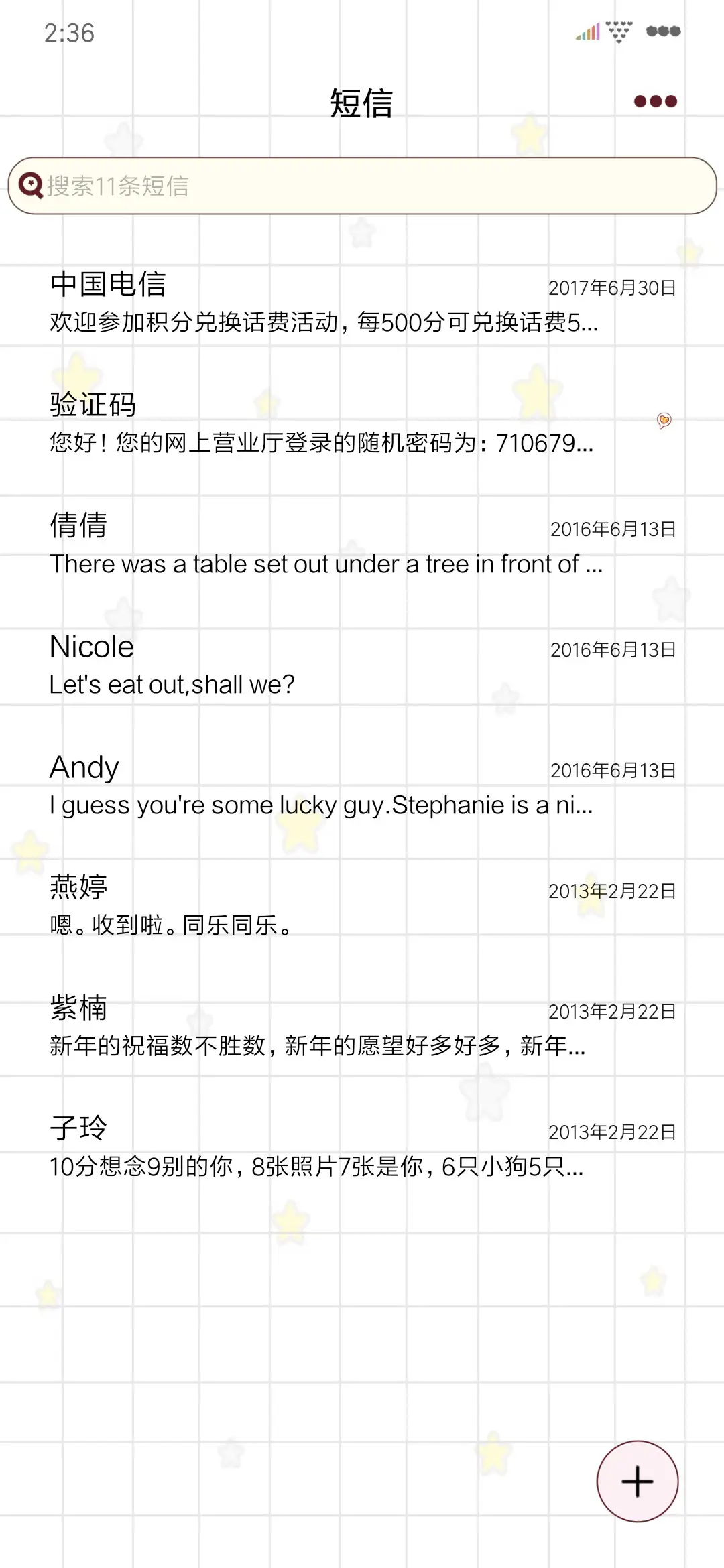Screen dimensions: 724x1568
Task: Tap the date 2013年2月22日 beside 子玲
Action: coord(612,1132)
